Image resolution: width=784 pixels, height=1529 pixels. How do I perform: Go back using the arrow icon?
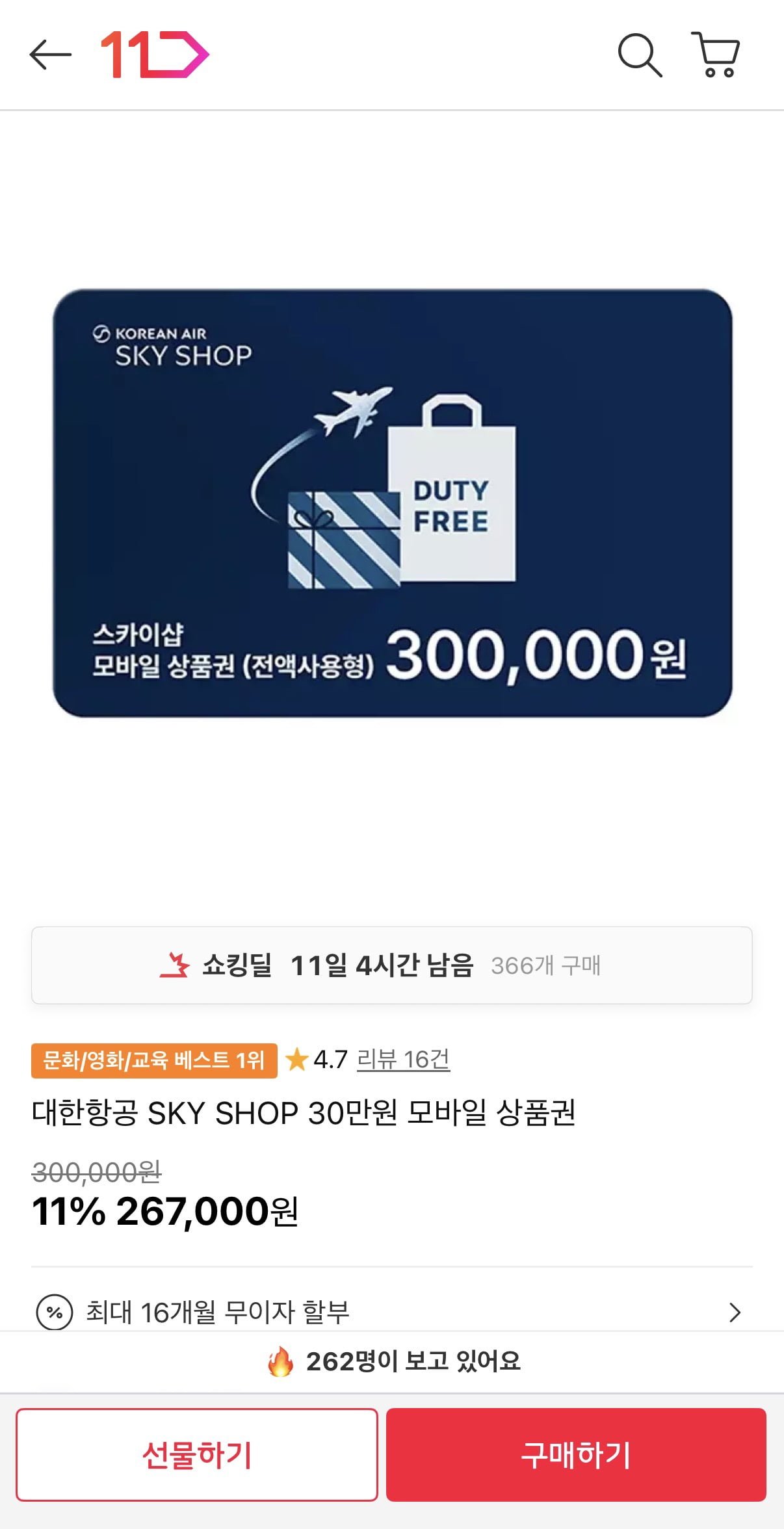[x=50, y=55]
